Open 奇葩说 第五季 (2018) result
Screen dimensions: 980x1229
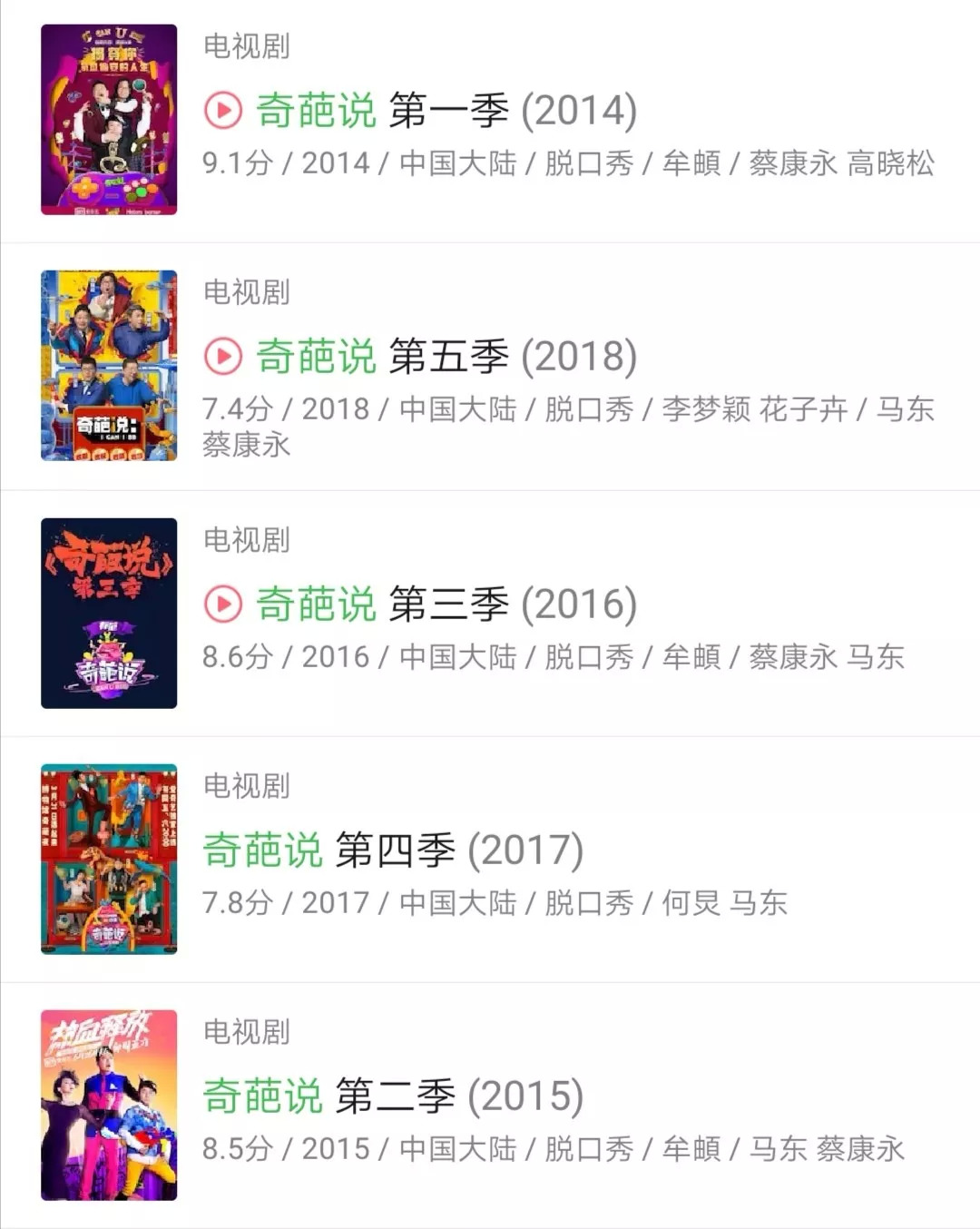445,357
